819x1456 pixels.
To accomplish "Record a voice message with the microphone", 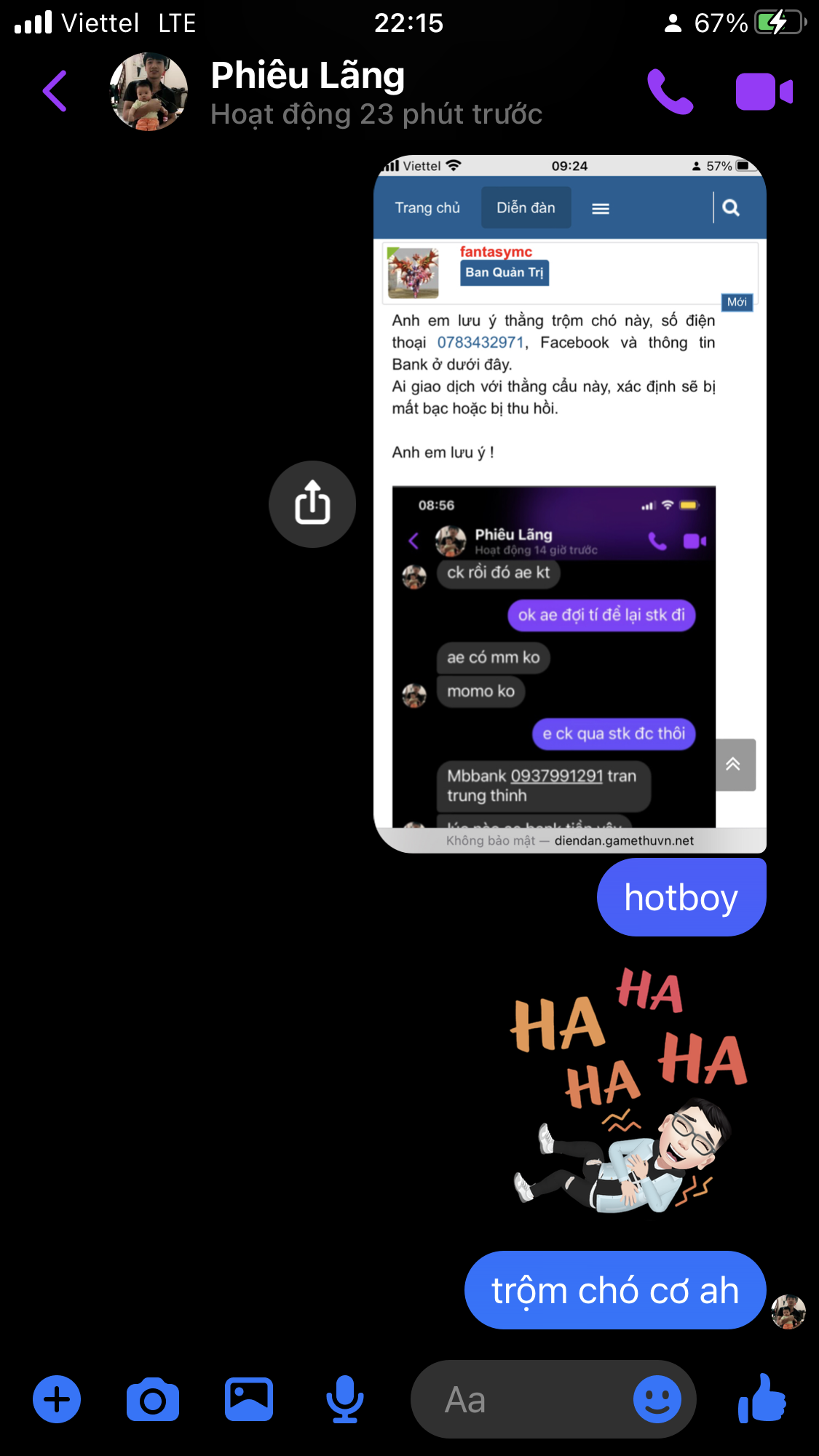I will (344, 1399).
